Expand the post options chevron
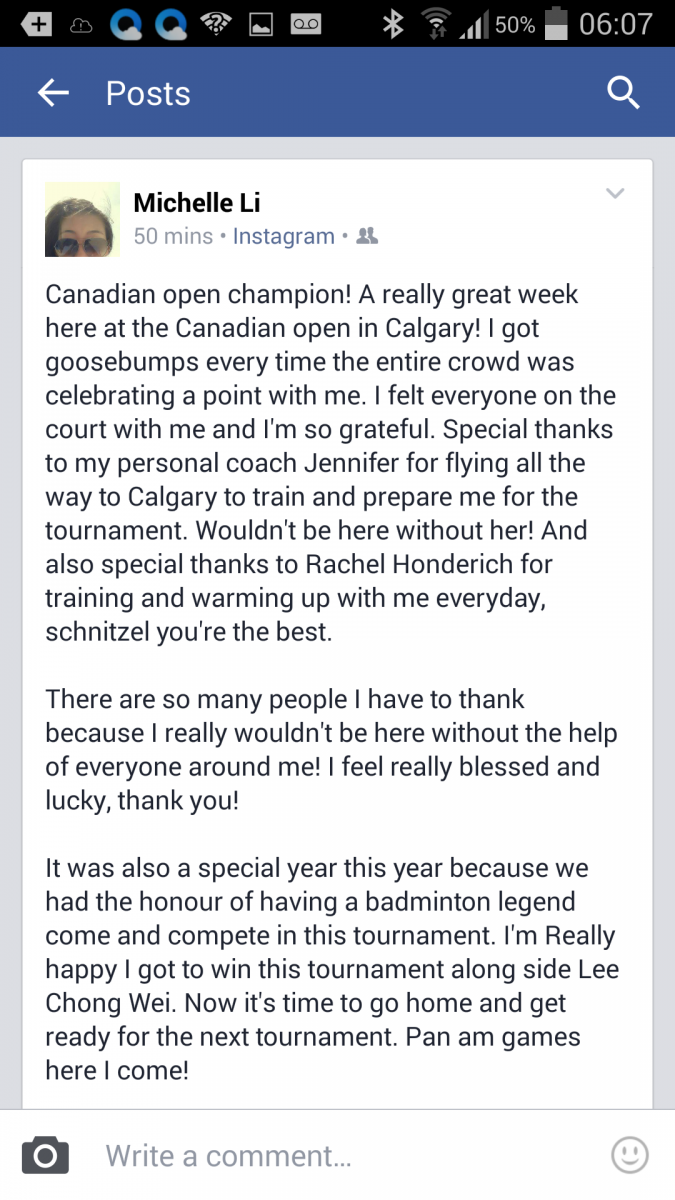Image resolution: width=675 pixels, height=1200 pixels. click(x=615, y=194)
